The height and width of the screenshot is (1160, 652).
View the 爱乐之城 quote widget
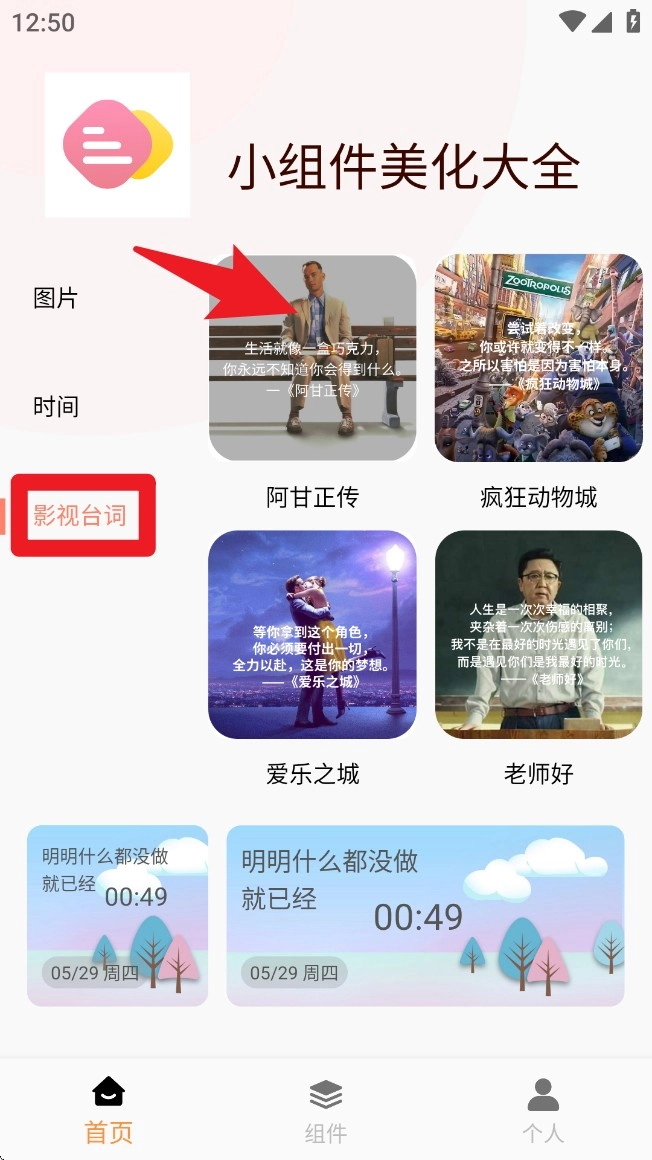pyautogui.click(x=312, y=635)
